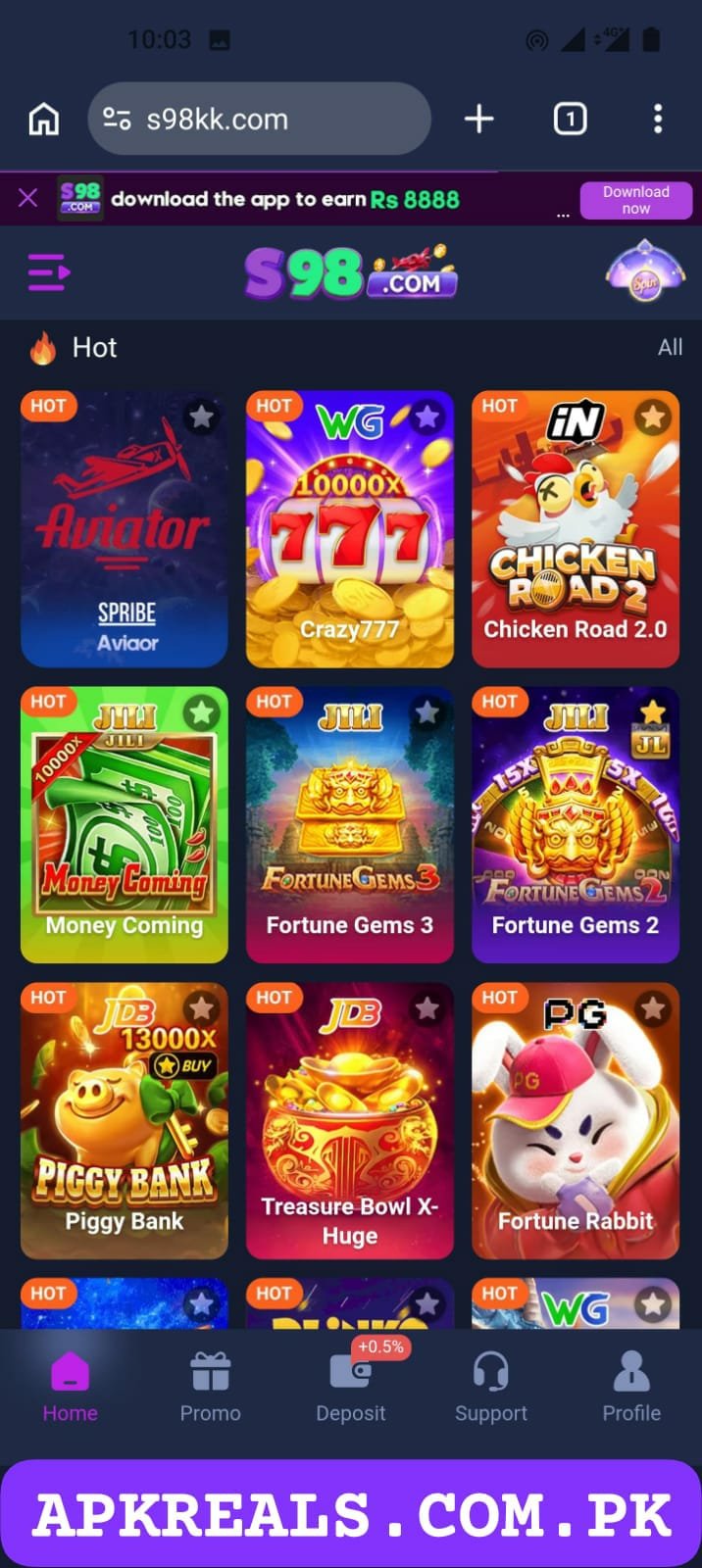The height and width of the screenshot is (1568, 702).
Task: Switch to the Promo tab
Action: [210, 1387]
